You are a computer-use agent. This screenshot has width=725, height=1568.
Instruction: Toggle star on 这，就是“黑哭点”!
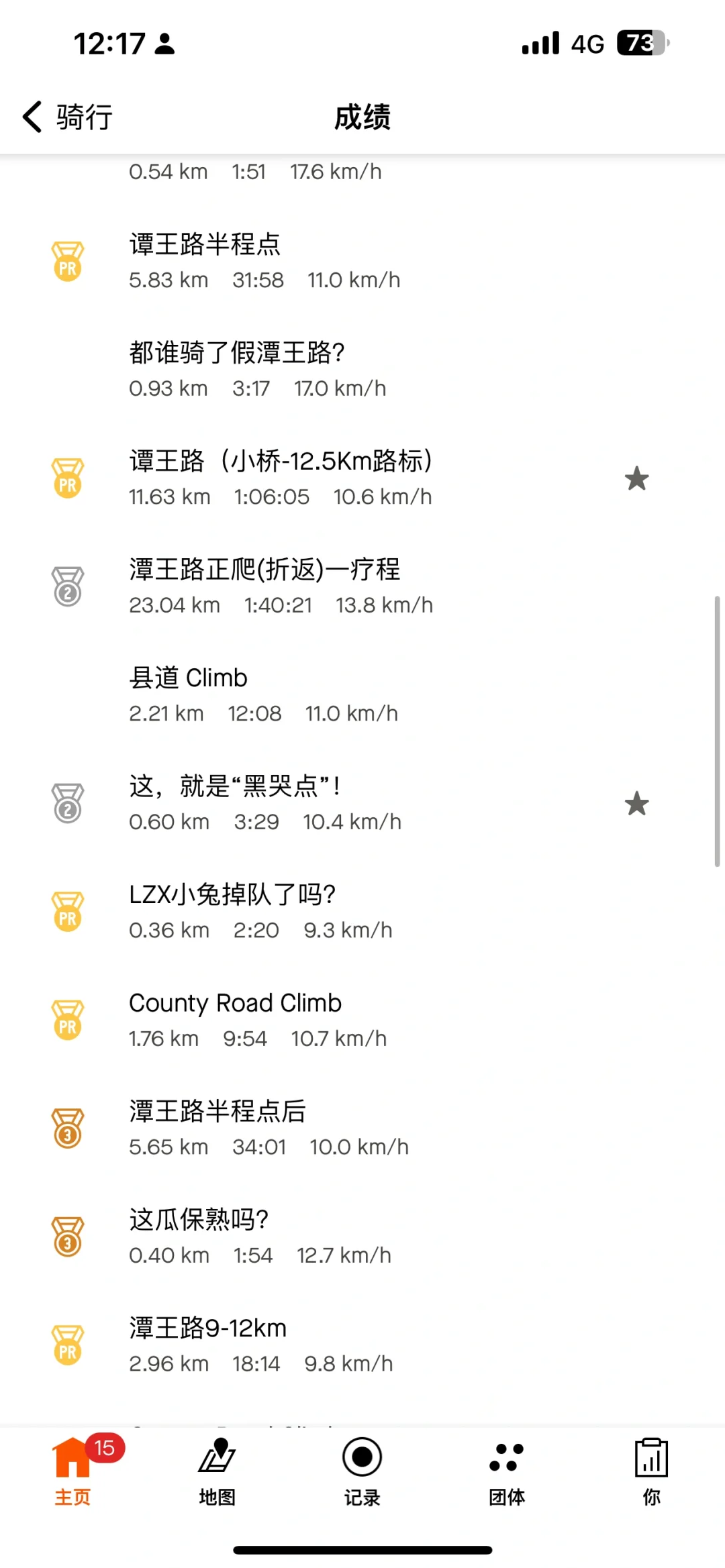pyautogui.click(x=636, y=804)
